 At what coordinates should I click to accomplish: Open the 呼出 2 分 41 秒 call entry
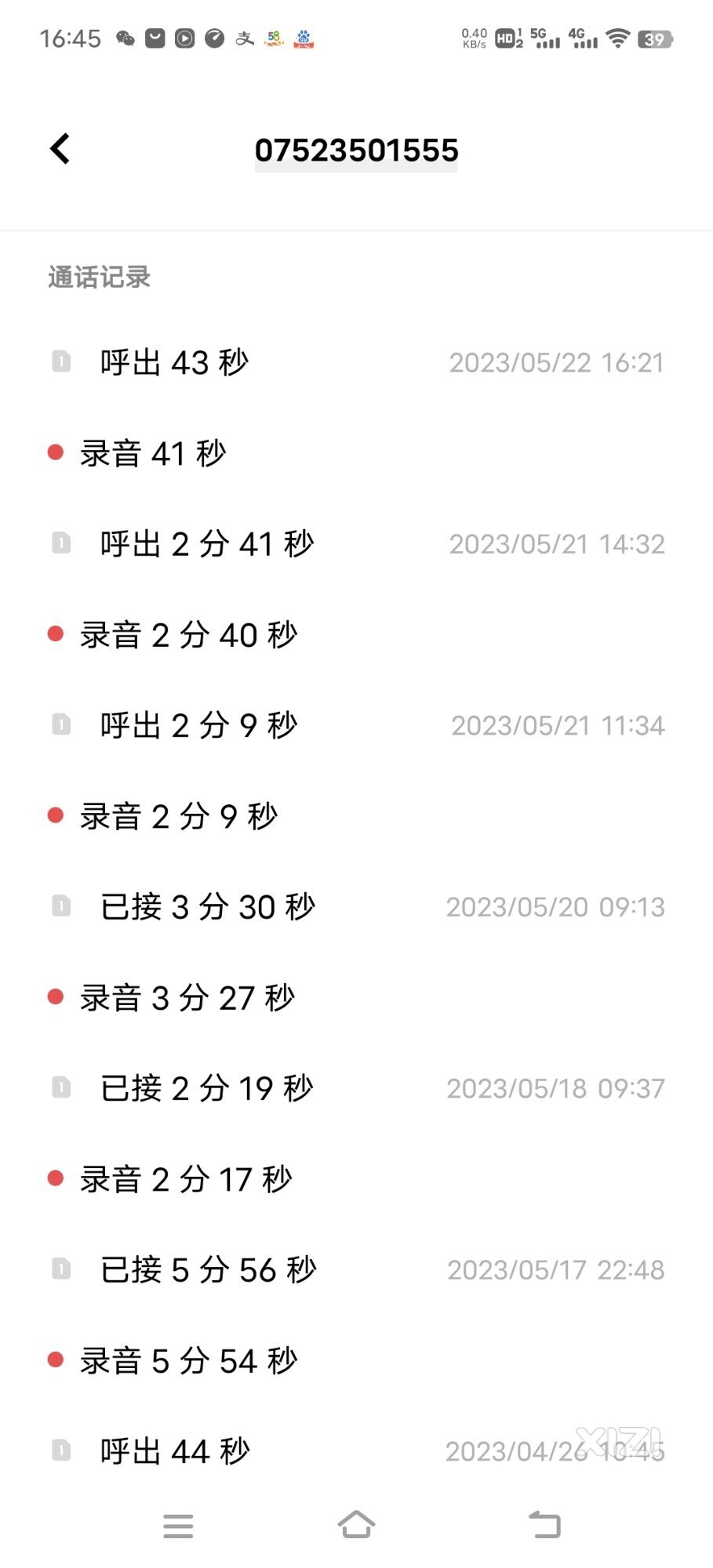(x=356, y=544)
